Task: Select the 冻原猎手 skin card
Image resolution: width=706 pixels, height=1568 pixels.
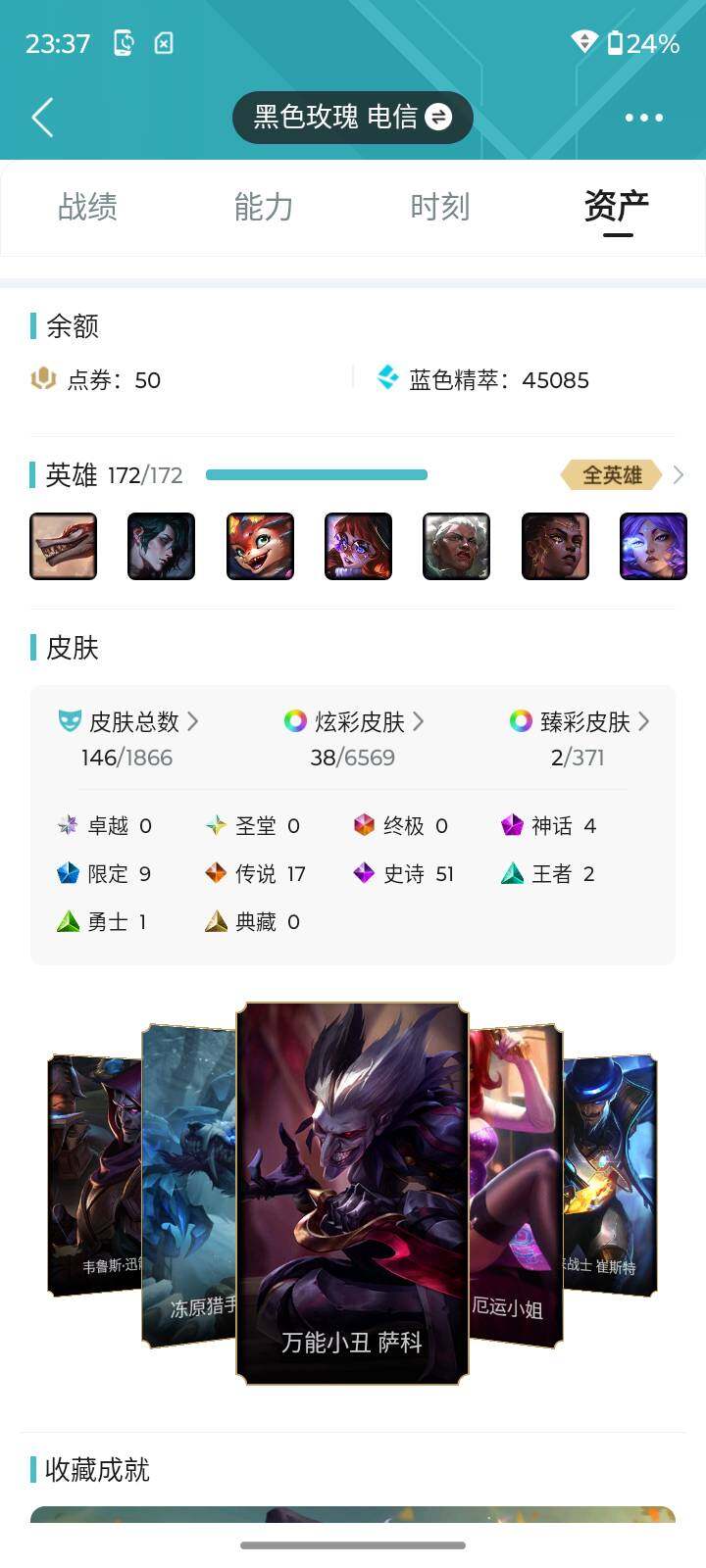Action: pyautogui.click(x=188, y=1186)
